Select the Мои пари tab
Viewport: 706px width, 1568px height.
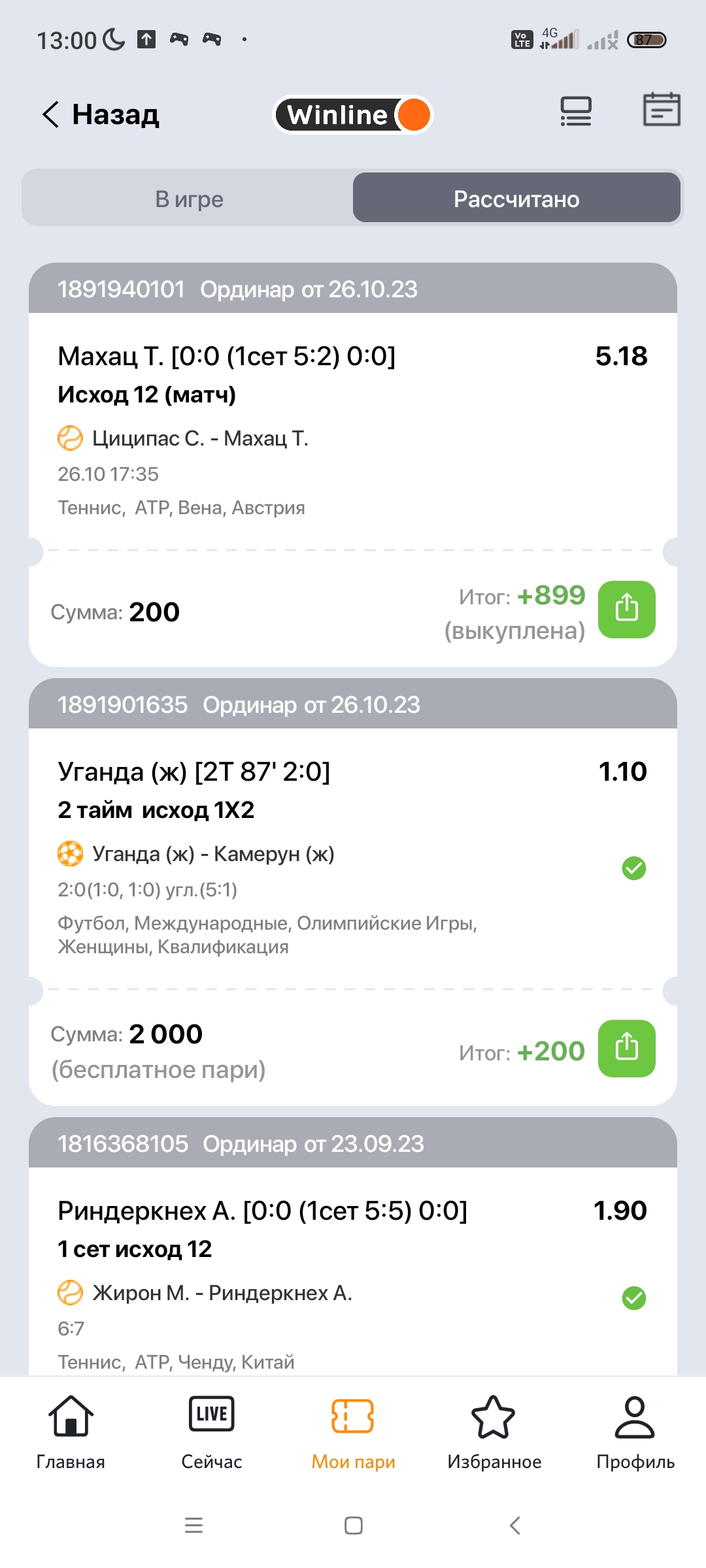tap(353, 1433)
